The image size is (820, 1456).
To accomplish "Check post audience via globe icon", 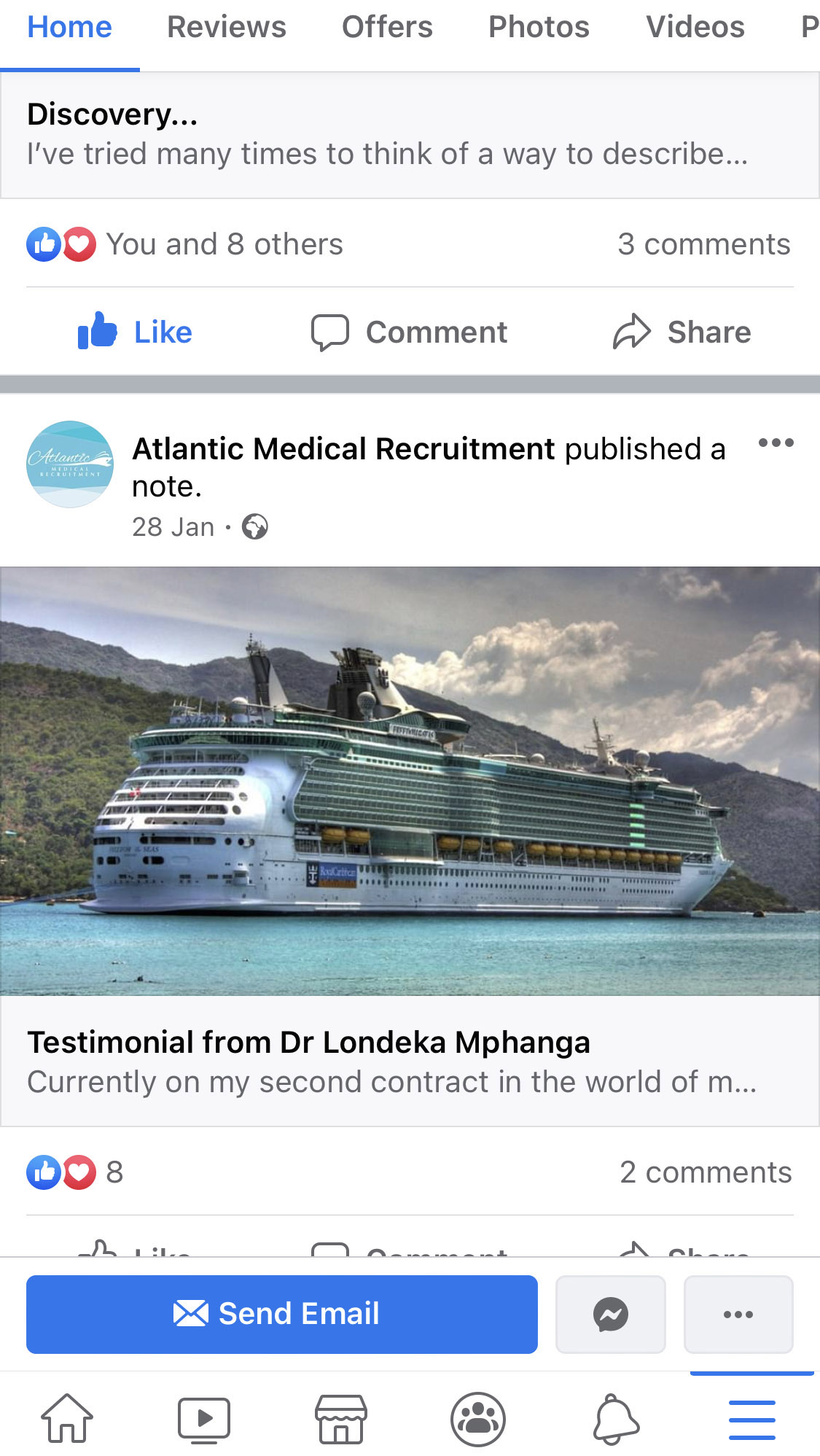I will tap(254, 526).
